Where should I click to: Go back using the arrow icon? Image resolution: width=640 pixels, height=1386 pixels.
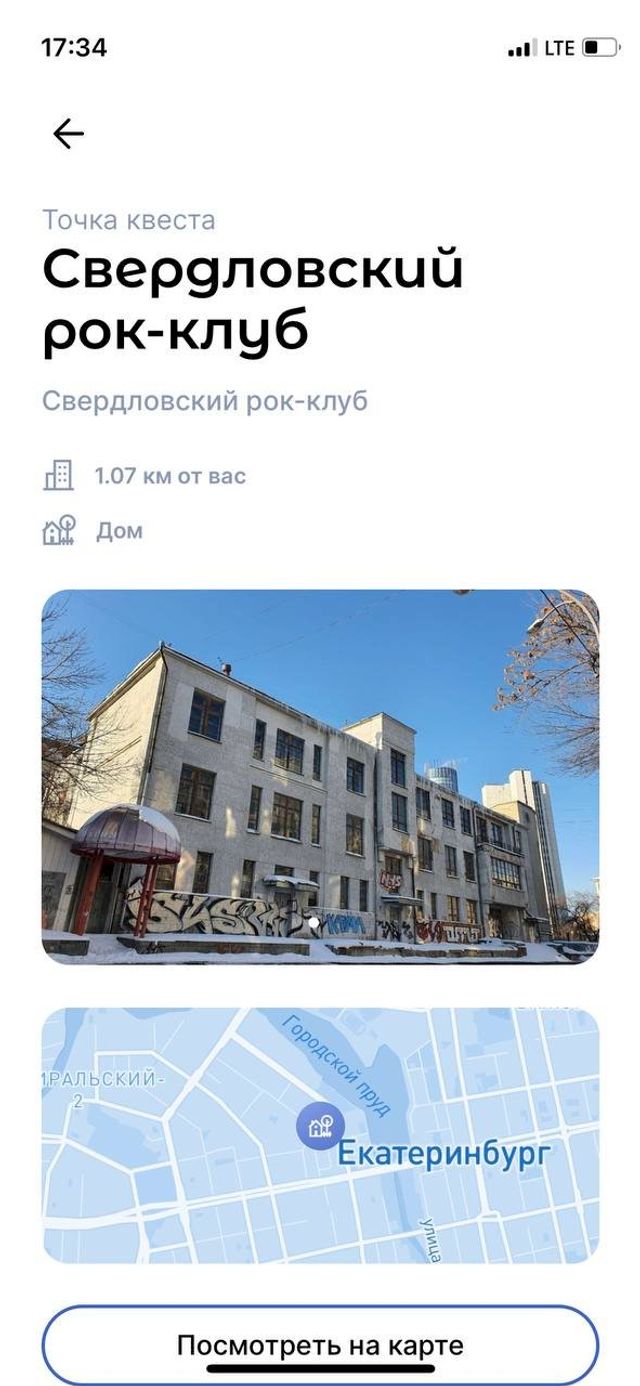(x=68, y=133)
